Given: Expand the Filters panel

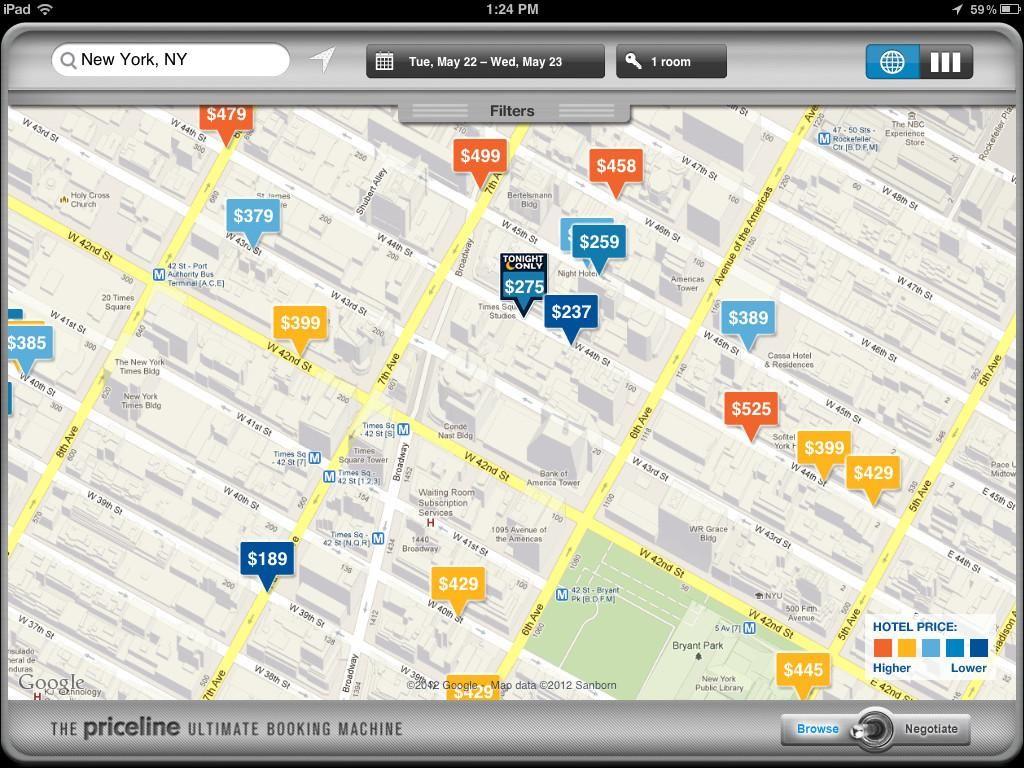Looking at the screenshot, I should (x=512, y=111).
